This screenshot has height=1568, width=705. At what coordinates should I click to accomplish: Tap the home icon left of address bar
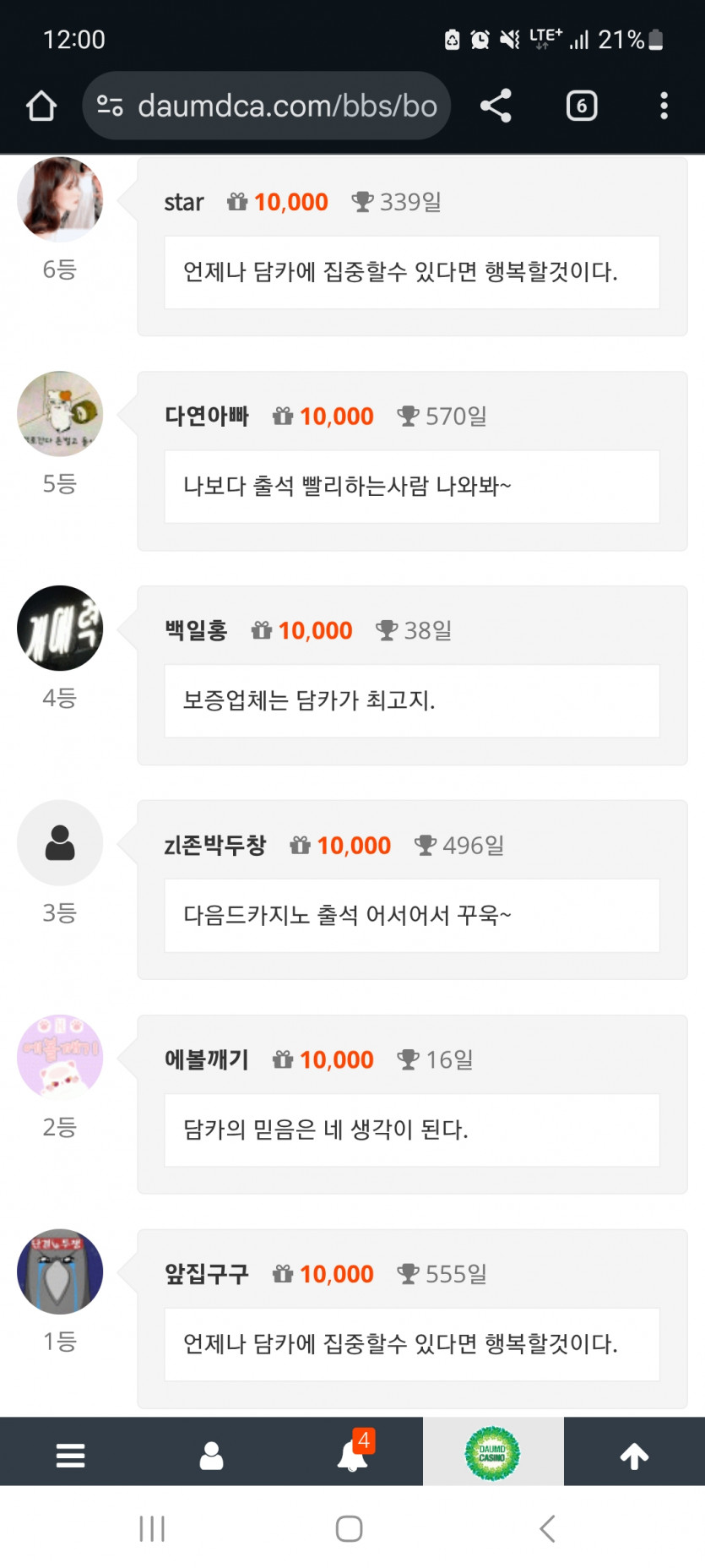coord(41,105)
